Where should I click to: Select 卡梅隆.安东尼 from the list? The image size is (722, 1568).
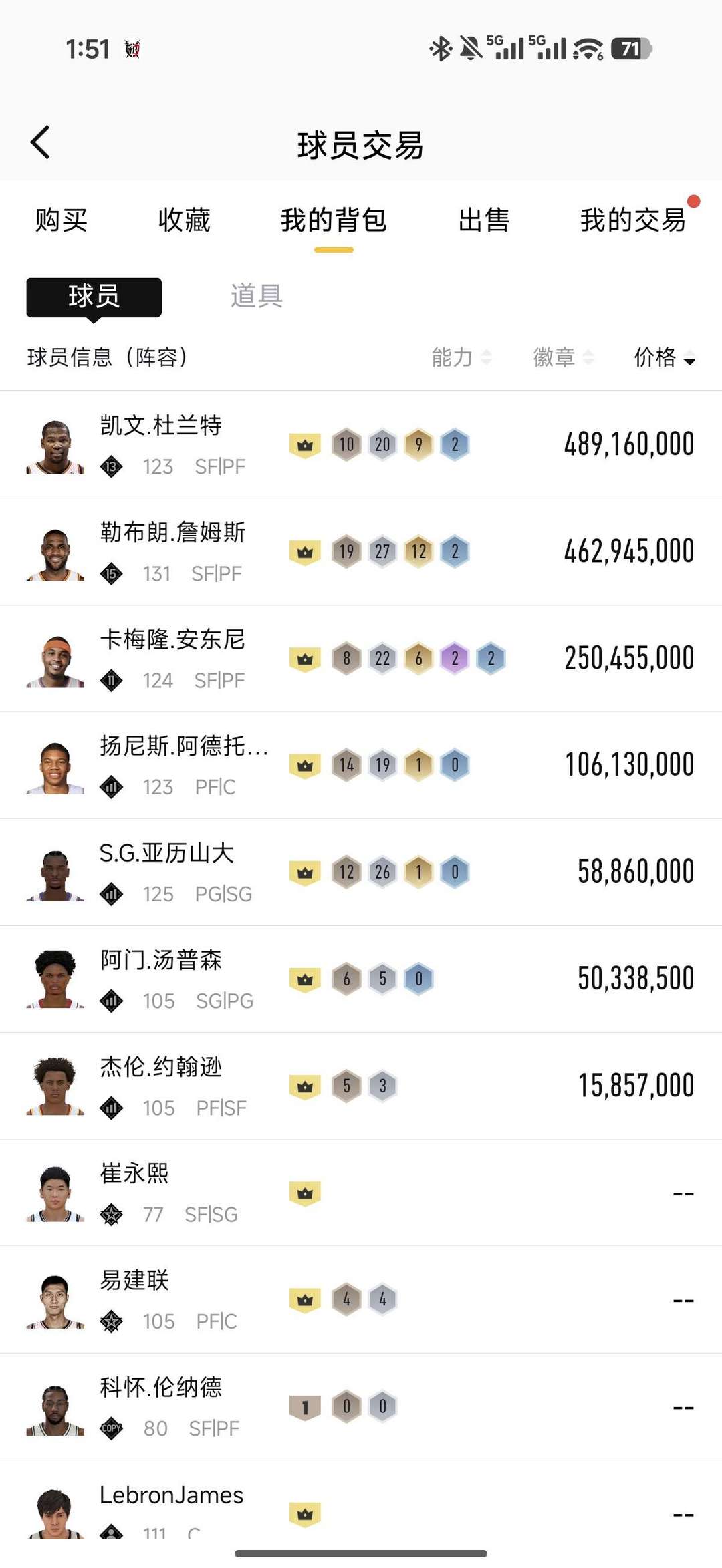click(361, 659)
